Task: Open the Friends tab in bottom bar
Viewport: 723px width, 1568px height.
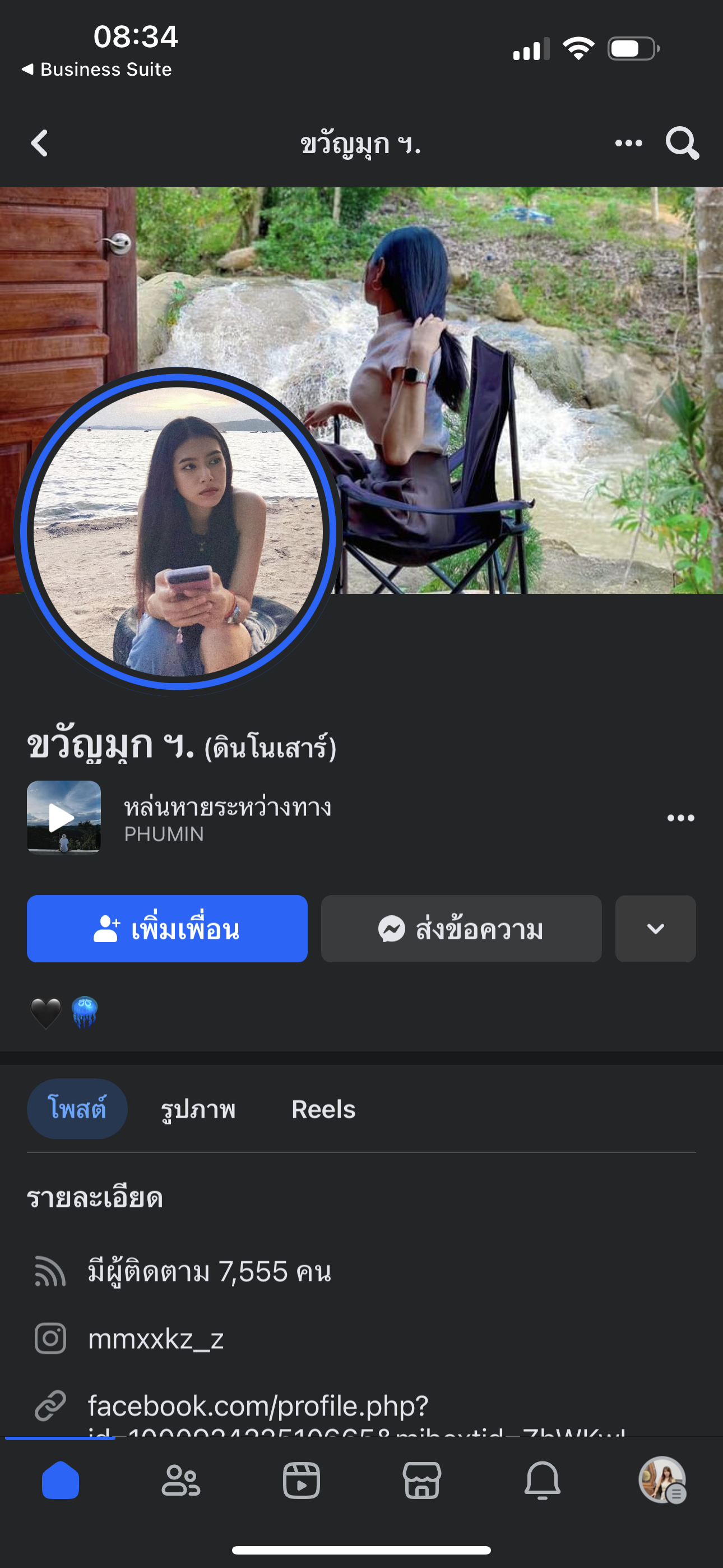Action: [x=180, y=1481]
